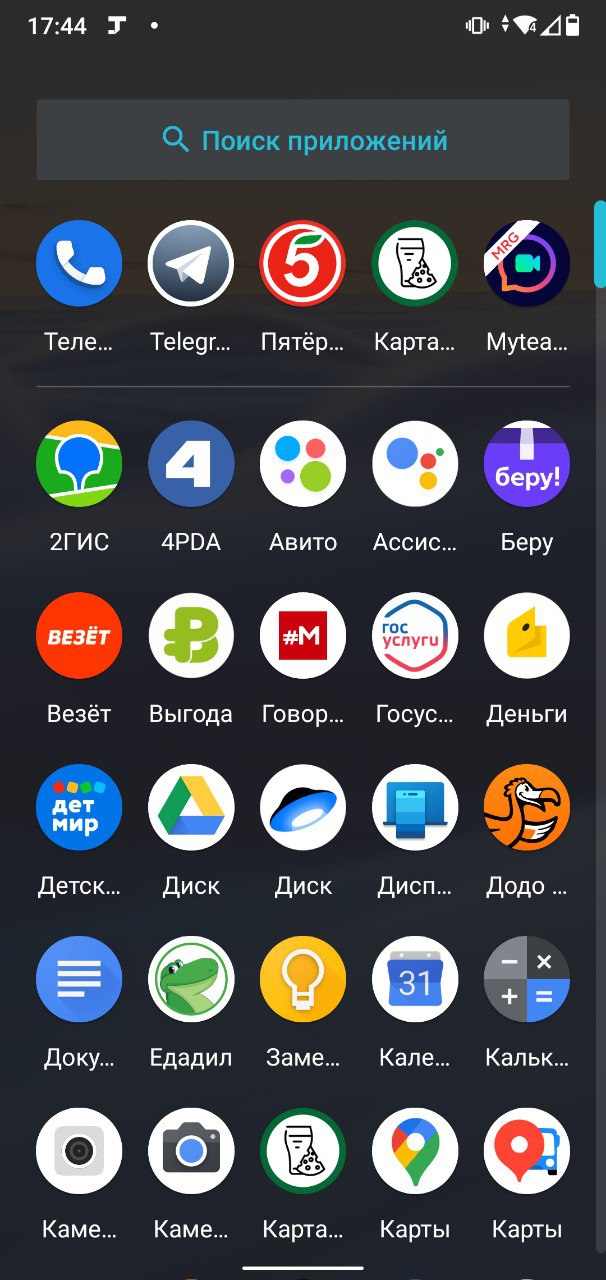Open the Детский мир app

[x=79, y=808]
